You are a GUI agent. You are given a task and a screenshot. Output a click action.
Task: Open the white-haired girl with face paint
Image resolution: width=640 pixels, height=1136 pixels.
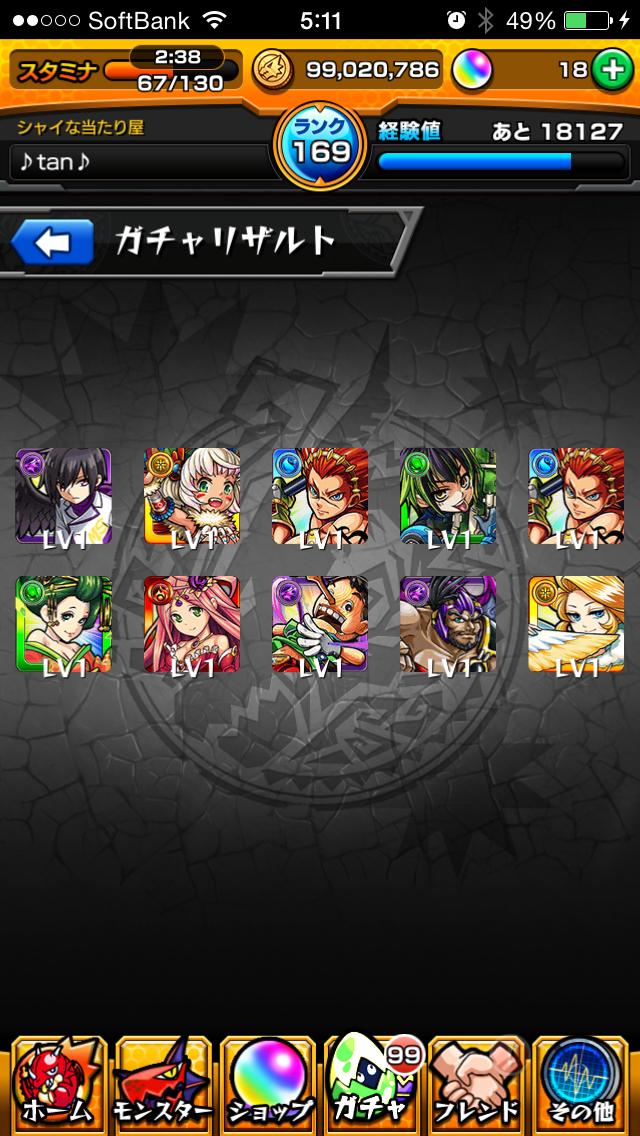pos(192,496)
